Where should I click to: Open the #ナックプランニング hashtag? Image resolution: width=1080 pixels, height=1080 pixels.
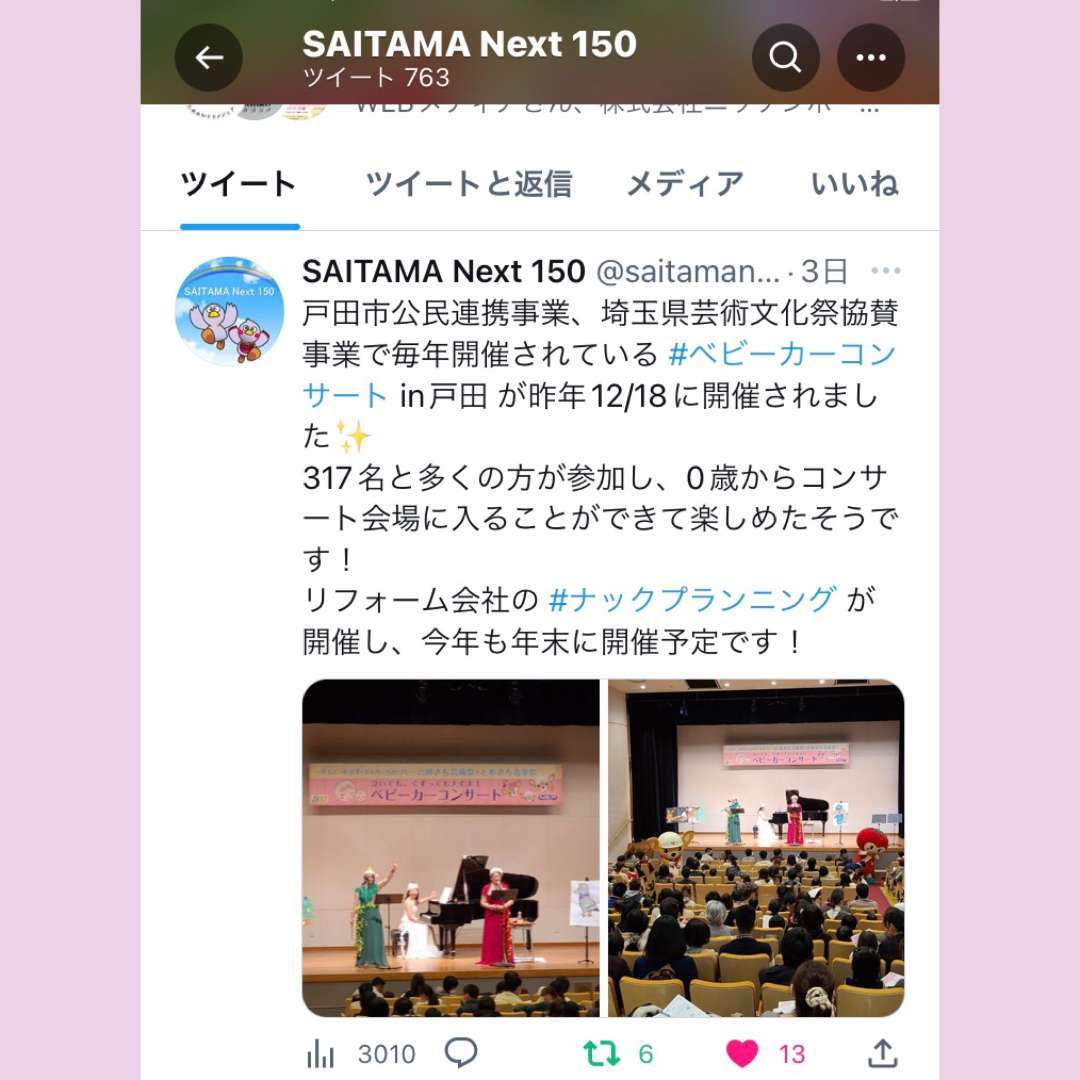[x=693, y=599]
